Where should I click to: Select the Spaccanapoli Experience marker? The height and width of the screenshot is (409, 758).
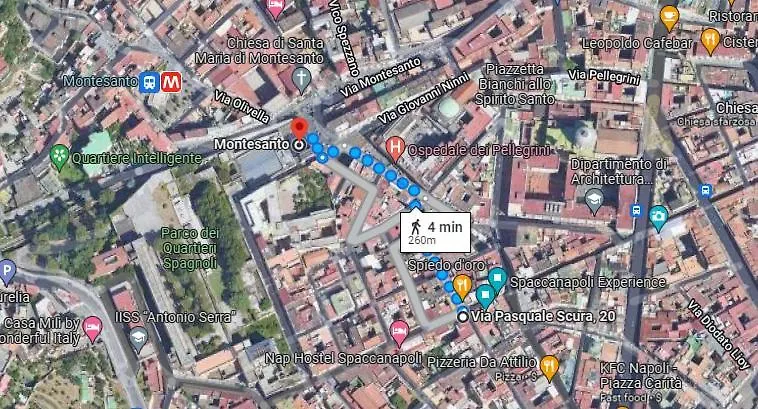click(497, 279)
